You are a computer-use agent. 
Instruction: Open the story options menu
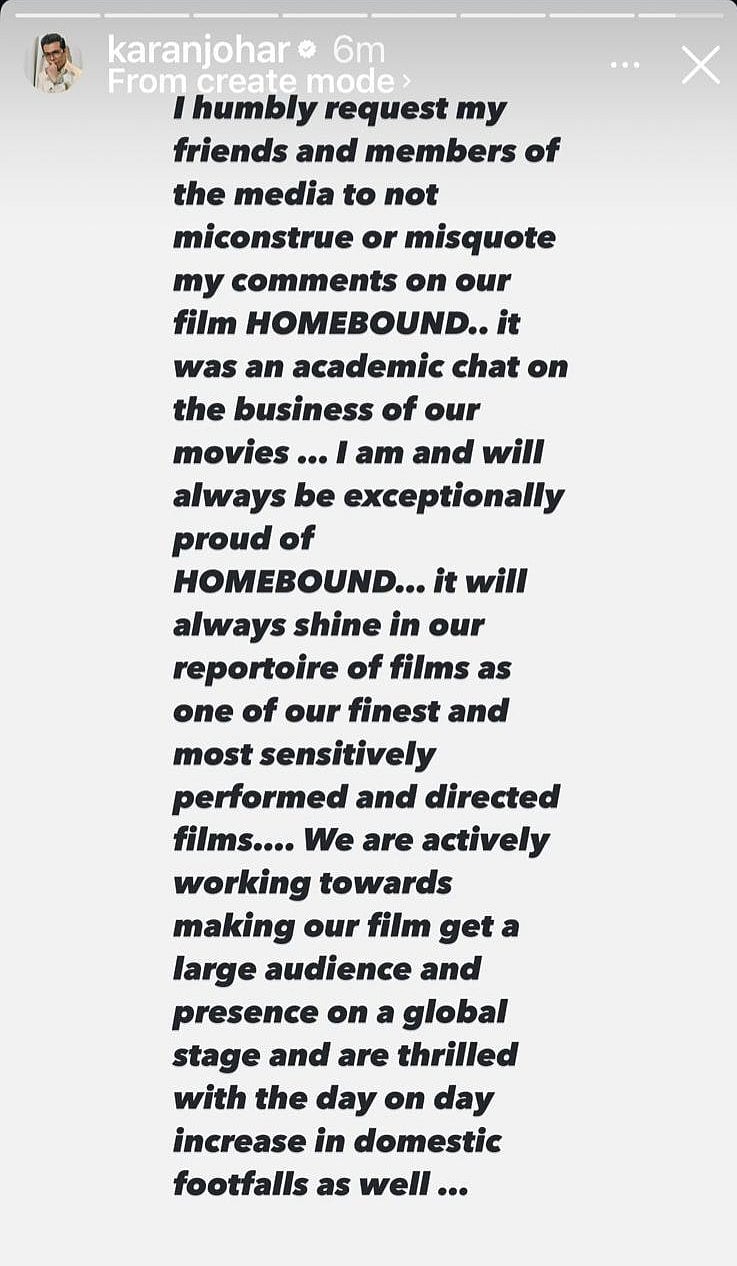(625, 65)
